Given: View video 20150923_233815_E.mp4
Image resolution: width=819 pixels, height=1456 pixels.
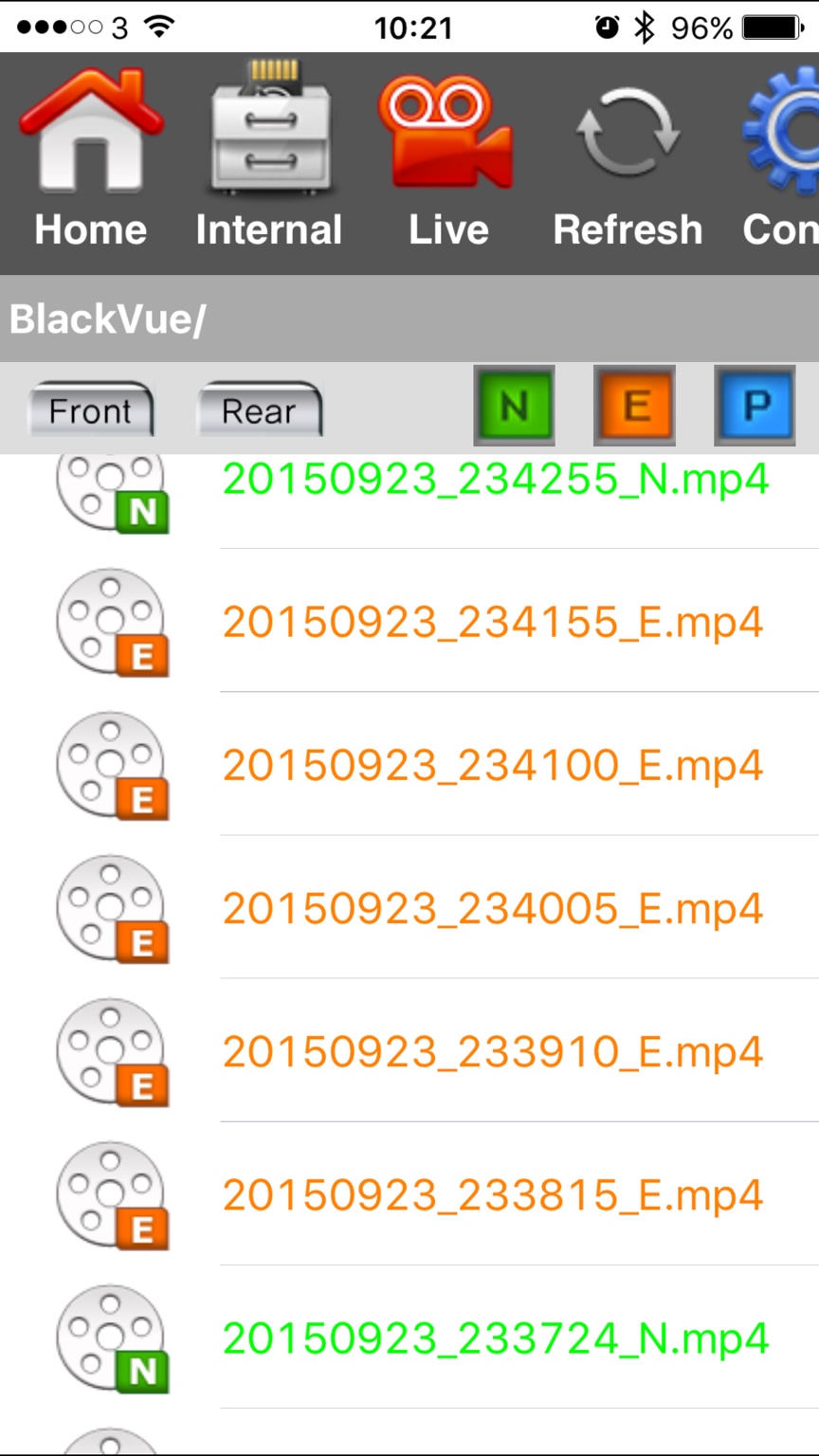Looking at the screenshot, I should coord(493,1194).
